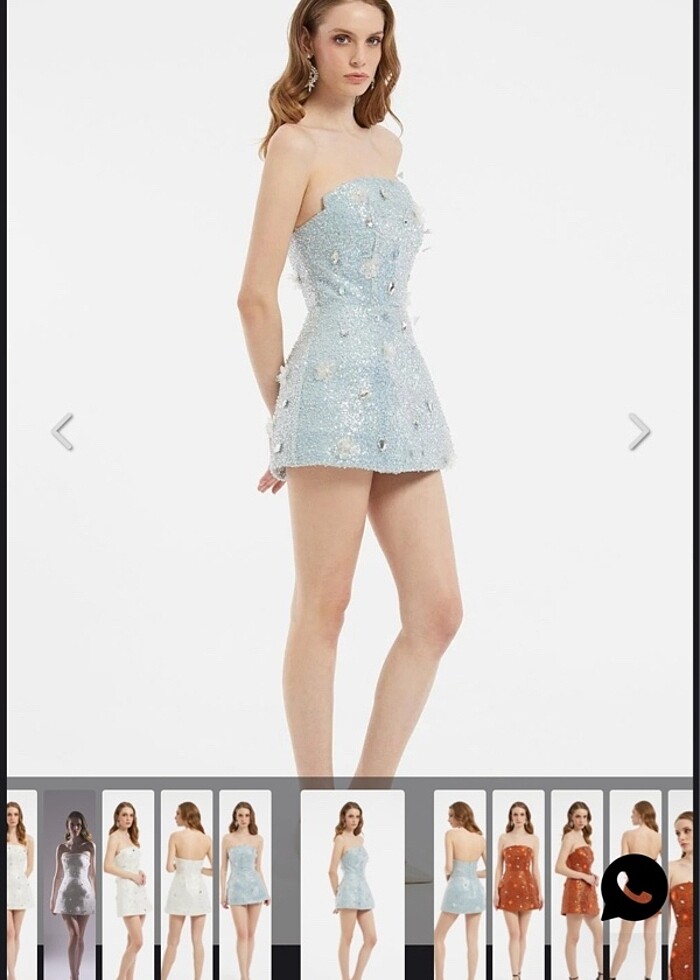This screenshot has height=980, width=700.
Task: Go to the previous product photo
Action: 63,432
